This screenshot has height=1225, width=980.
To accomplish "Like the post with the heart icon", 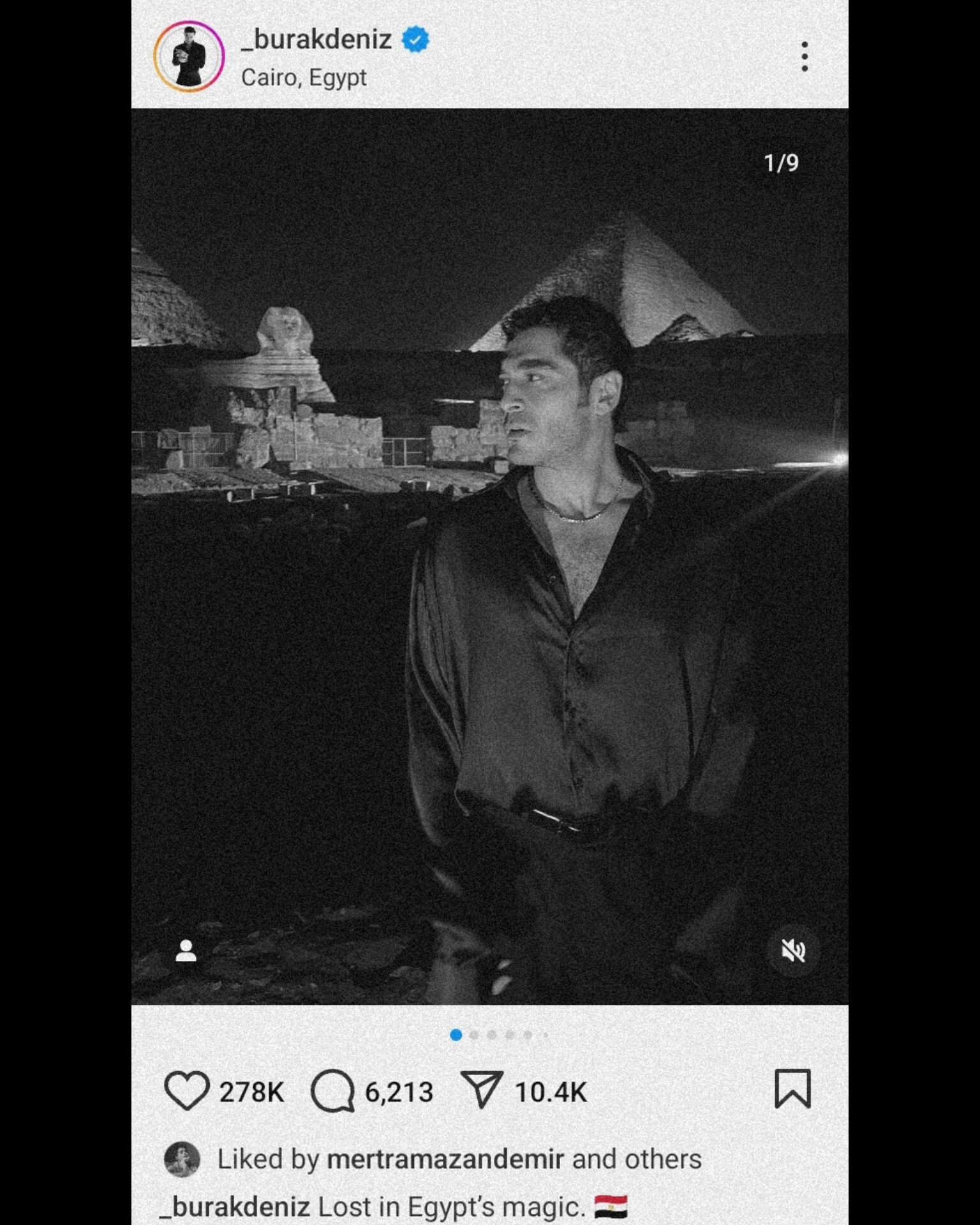I will [x=186, y=1091].
